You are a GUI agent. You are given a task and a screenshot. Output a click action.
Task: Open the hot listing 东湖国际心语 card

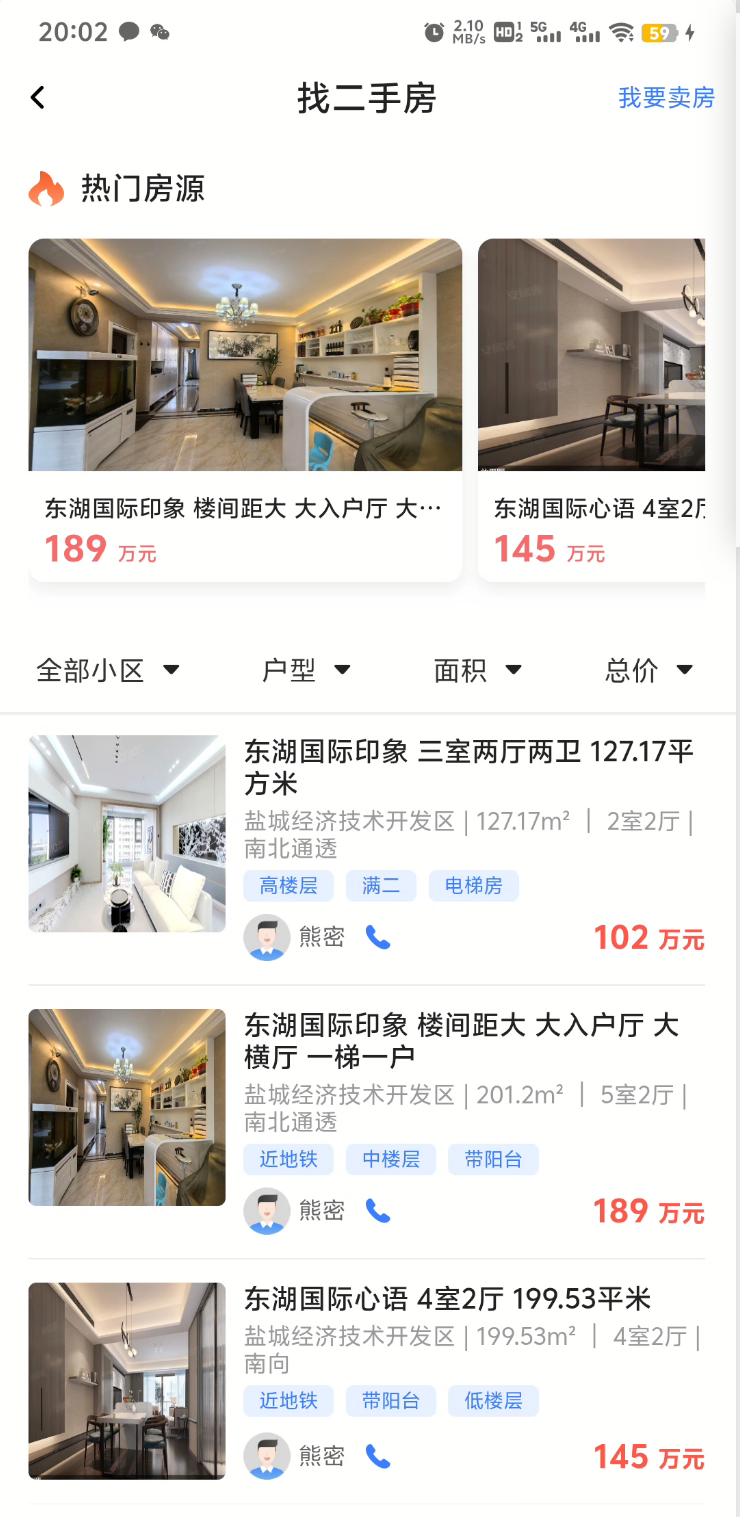pyautogui.click(x=592, y=410)
